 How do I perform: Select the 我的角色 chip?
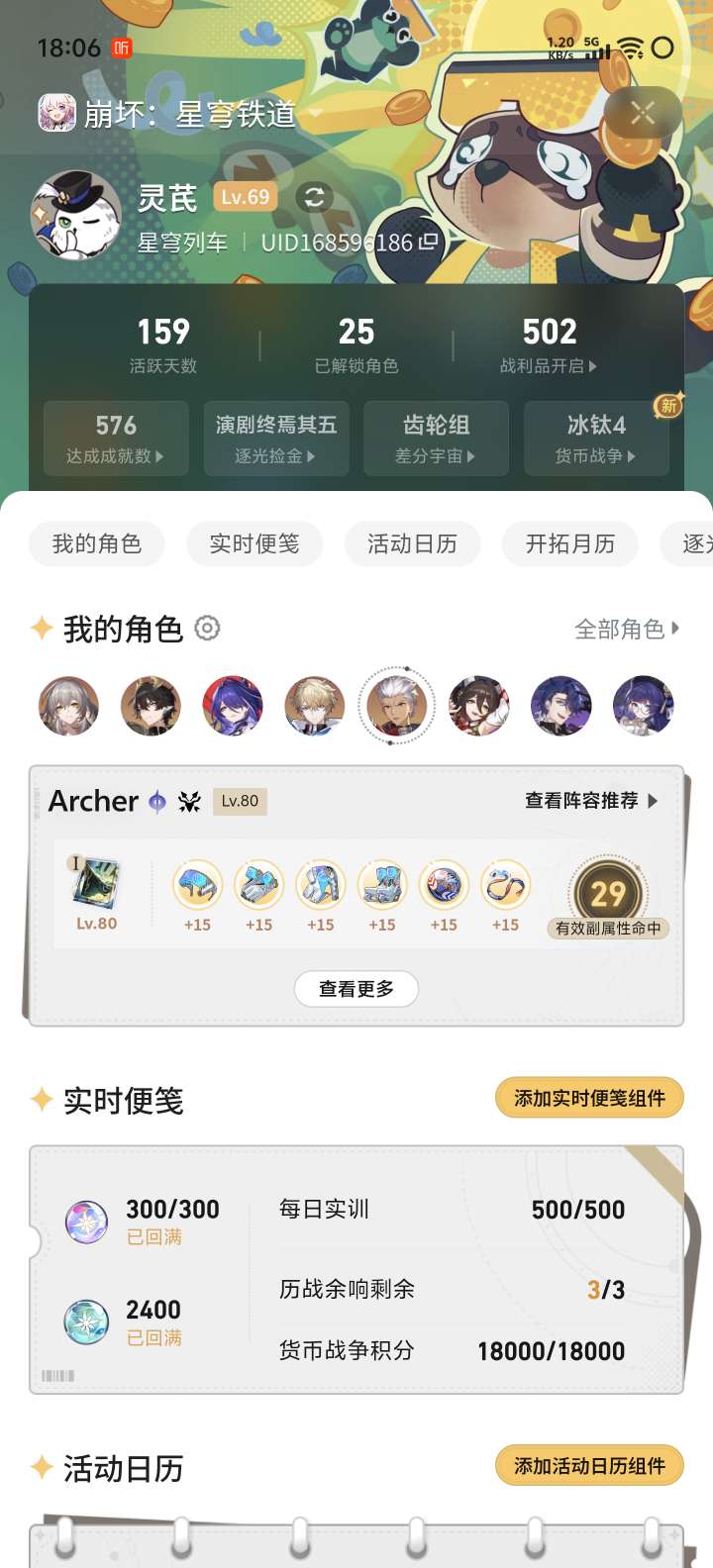tap(97, 543)
